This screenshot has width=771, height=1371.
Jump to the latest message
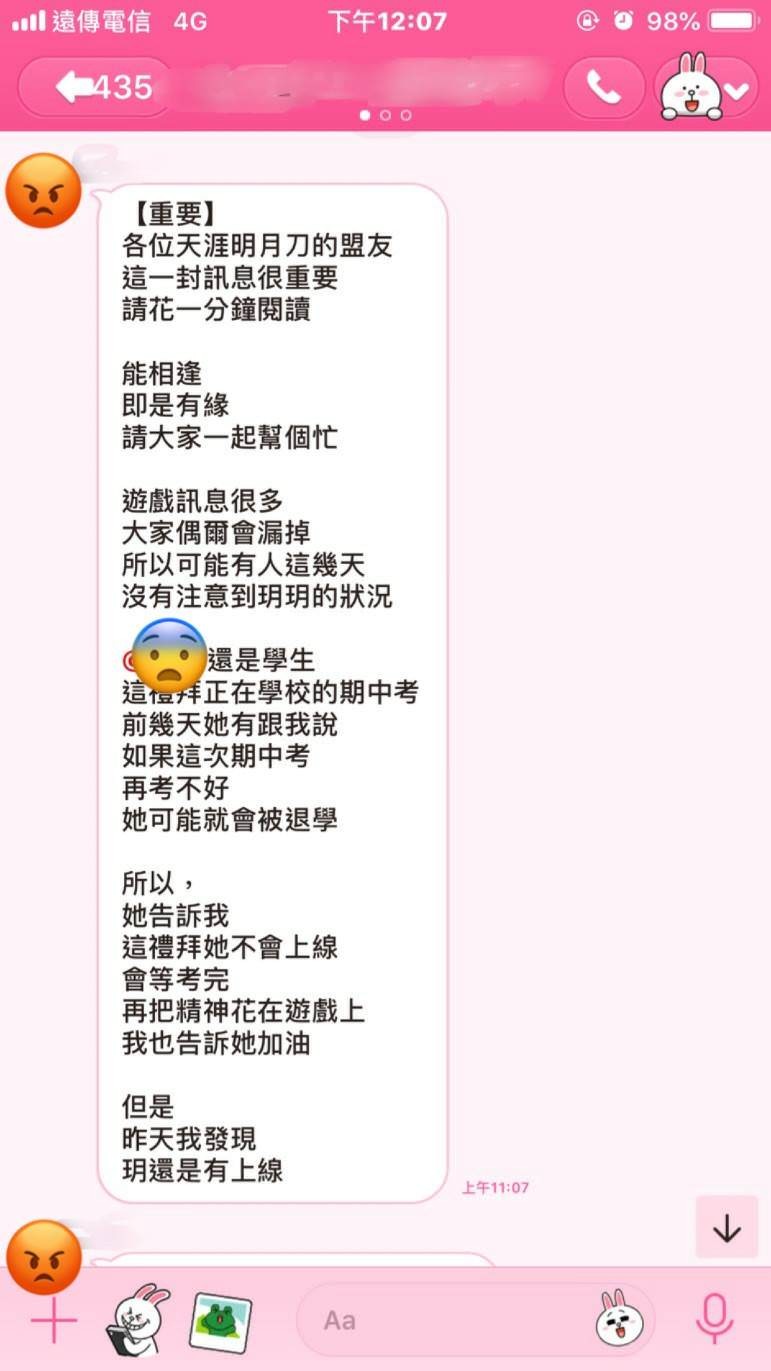pos(726,1227)
